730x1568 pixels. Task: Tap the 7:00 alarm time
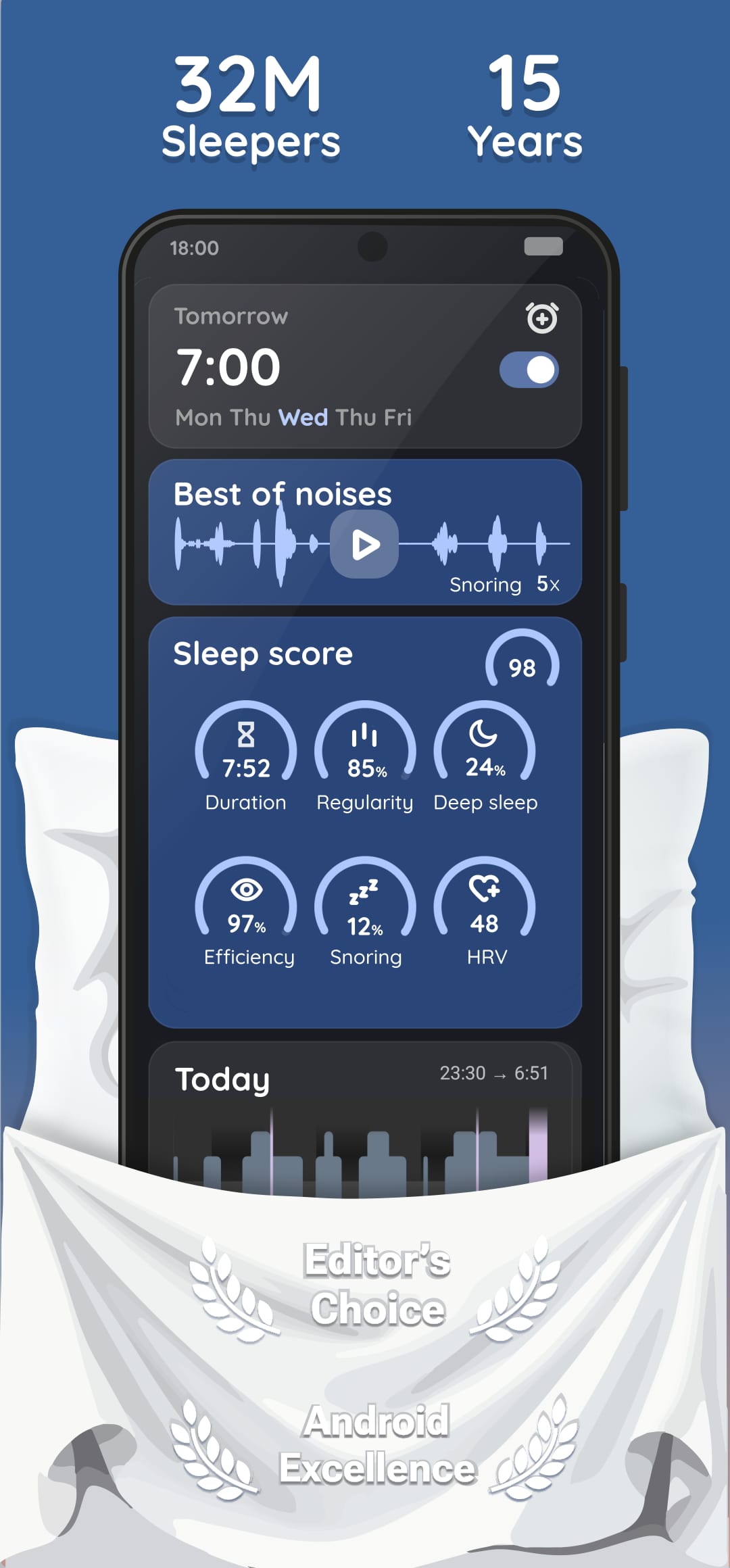pos(228,367)
